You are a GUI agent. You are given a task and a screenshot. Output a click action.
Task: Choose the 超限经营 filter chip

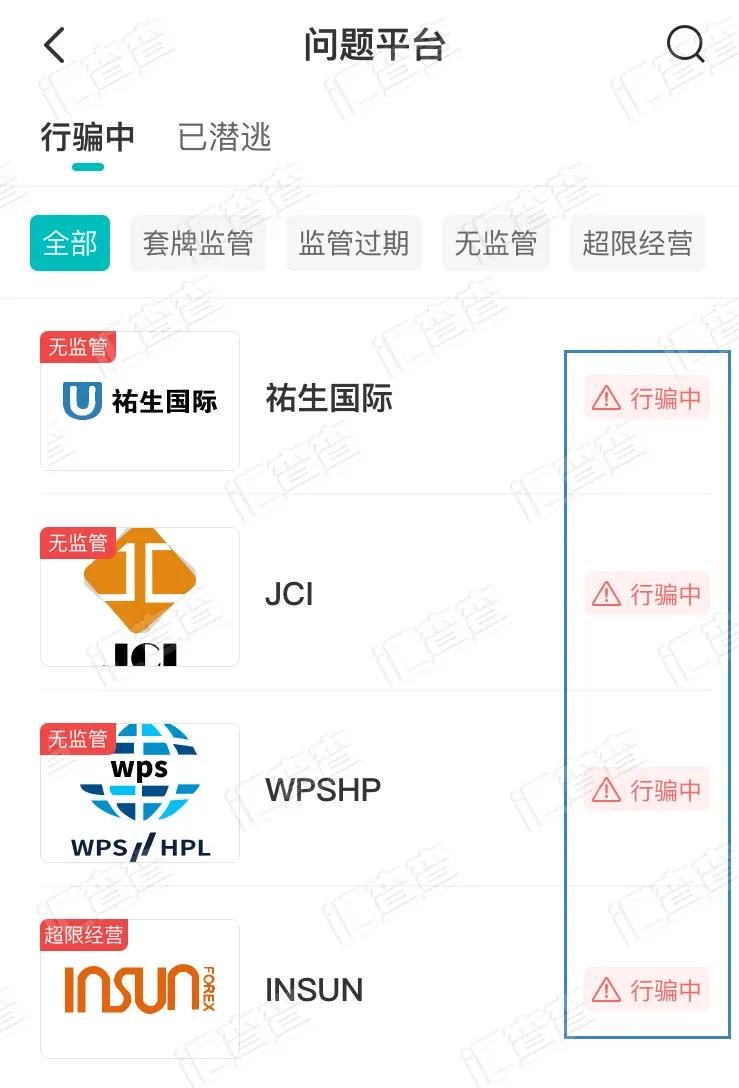pos(637,243)
